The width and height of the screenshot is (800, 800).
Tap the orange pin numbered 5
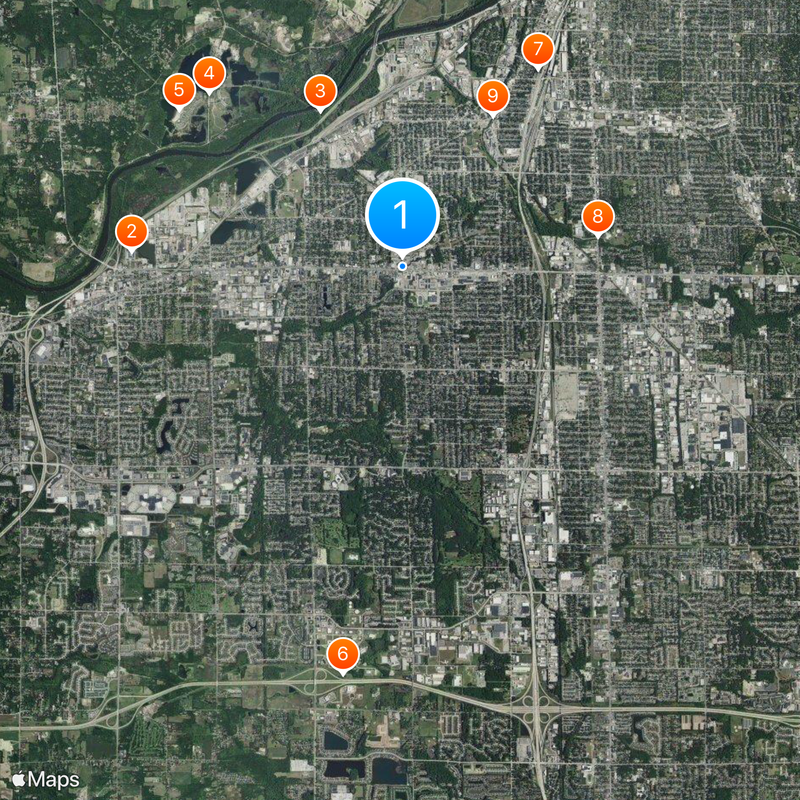pyautogui.click(x=179, y=90)
